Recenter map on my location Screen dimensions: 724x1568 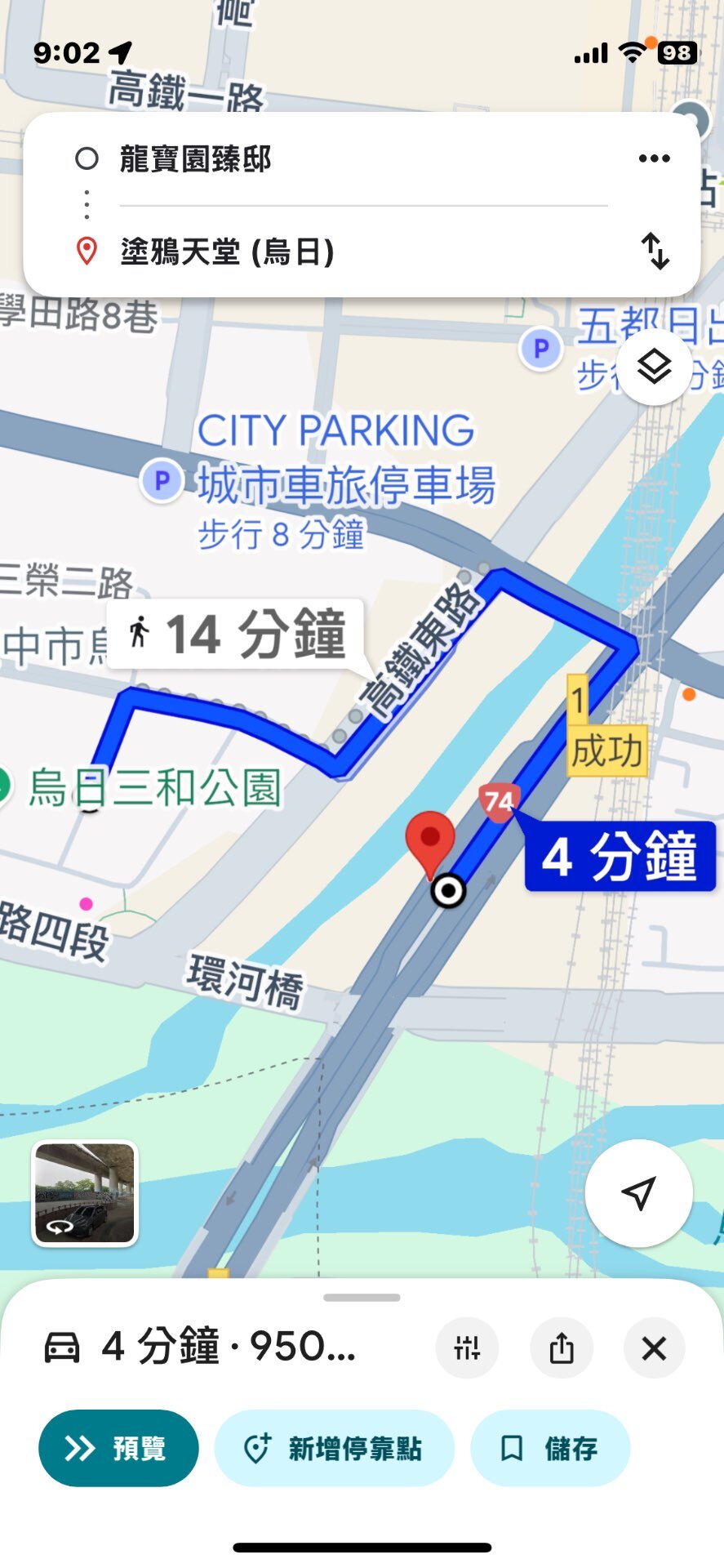click(638, 1192)
